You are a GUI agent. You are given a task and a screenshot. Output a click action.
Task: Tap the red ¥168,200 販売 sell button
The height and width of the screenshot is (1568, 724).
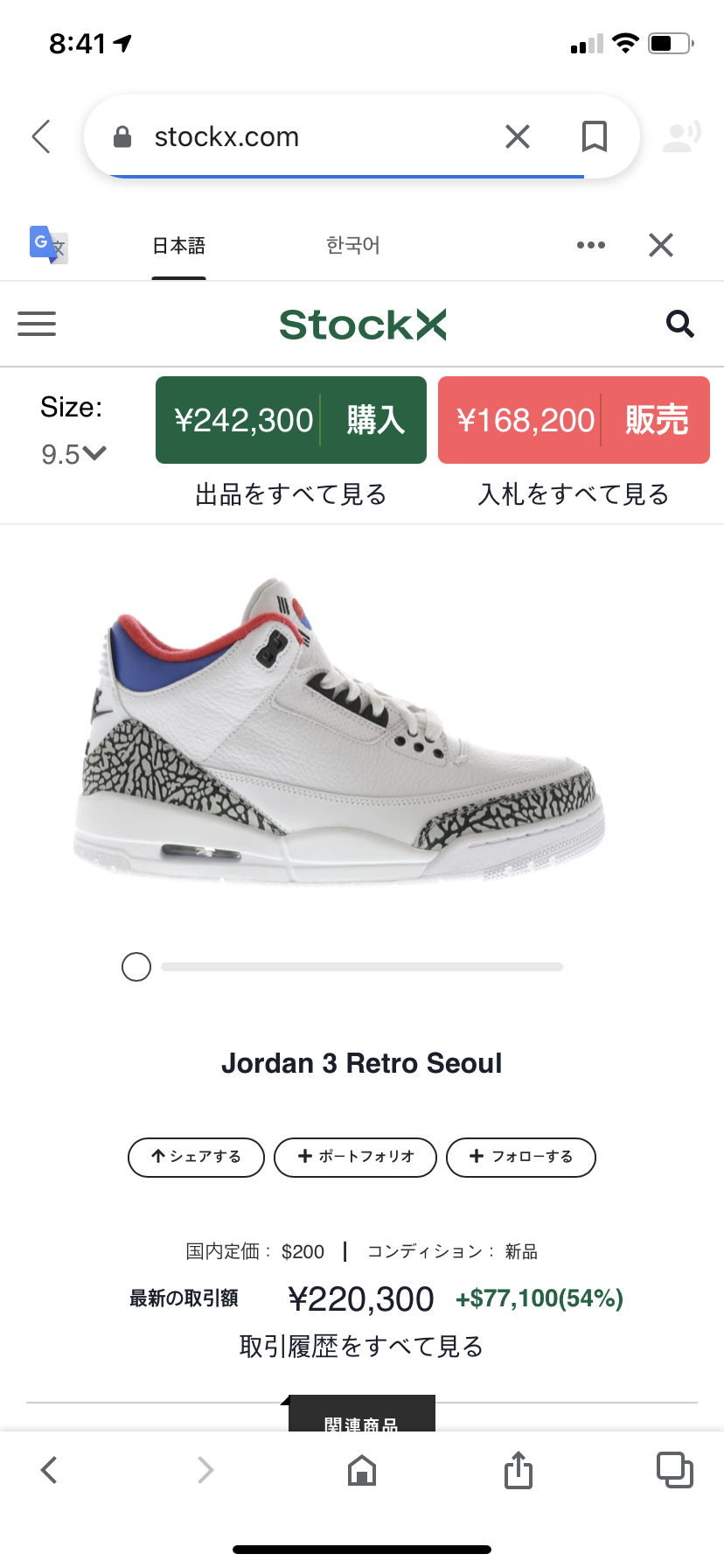click(574, 420)
